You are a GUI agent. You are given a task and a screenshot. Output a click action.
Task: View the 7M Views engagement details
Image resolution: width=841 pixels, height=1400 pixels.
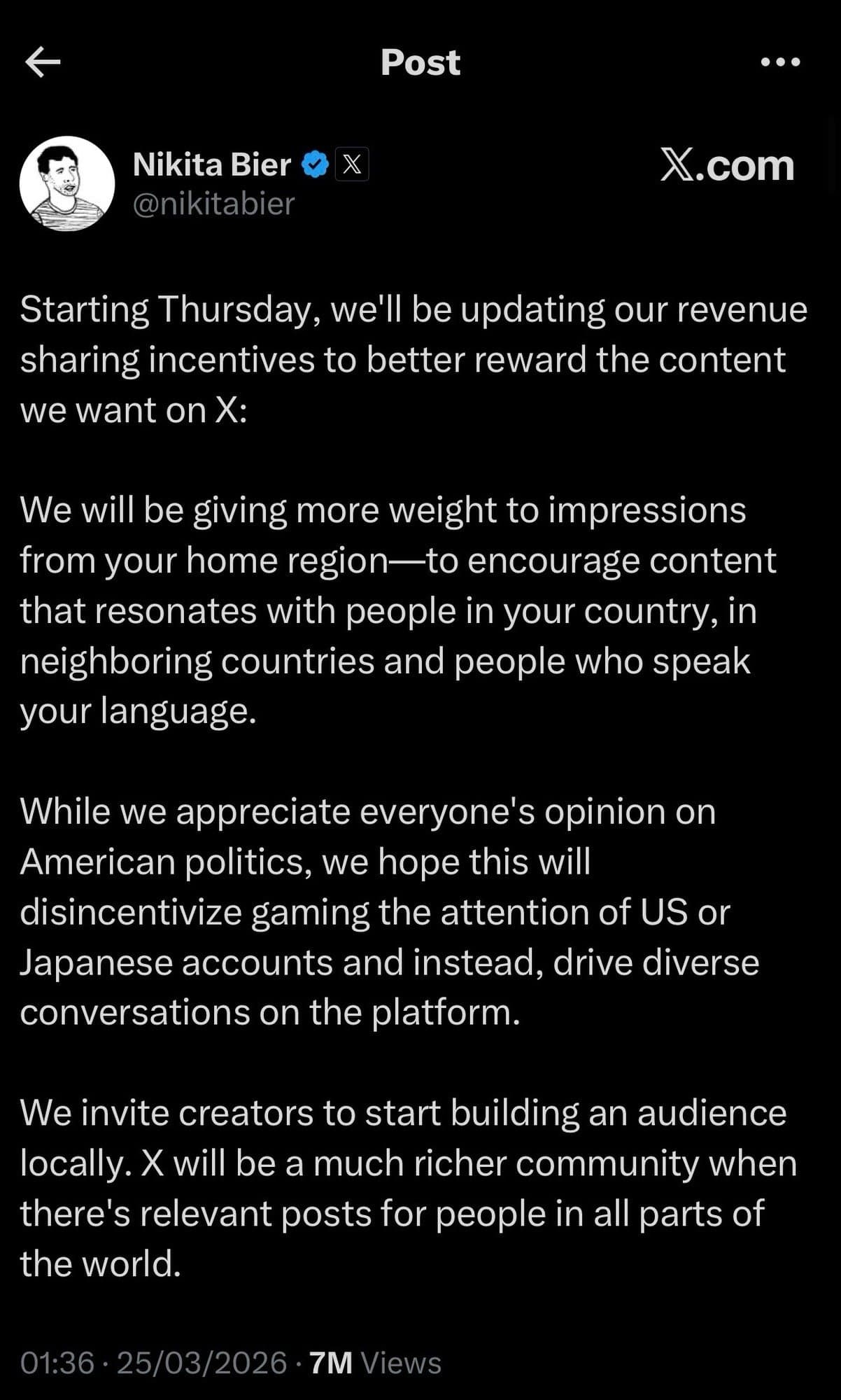[375, 1362]
